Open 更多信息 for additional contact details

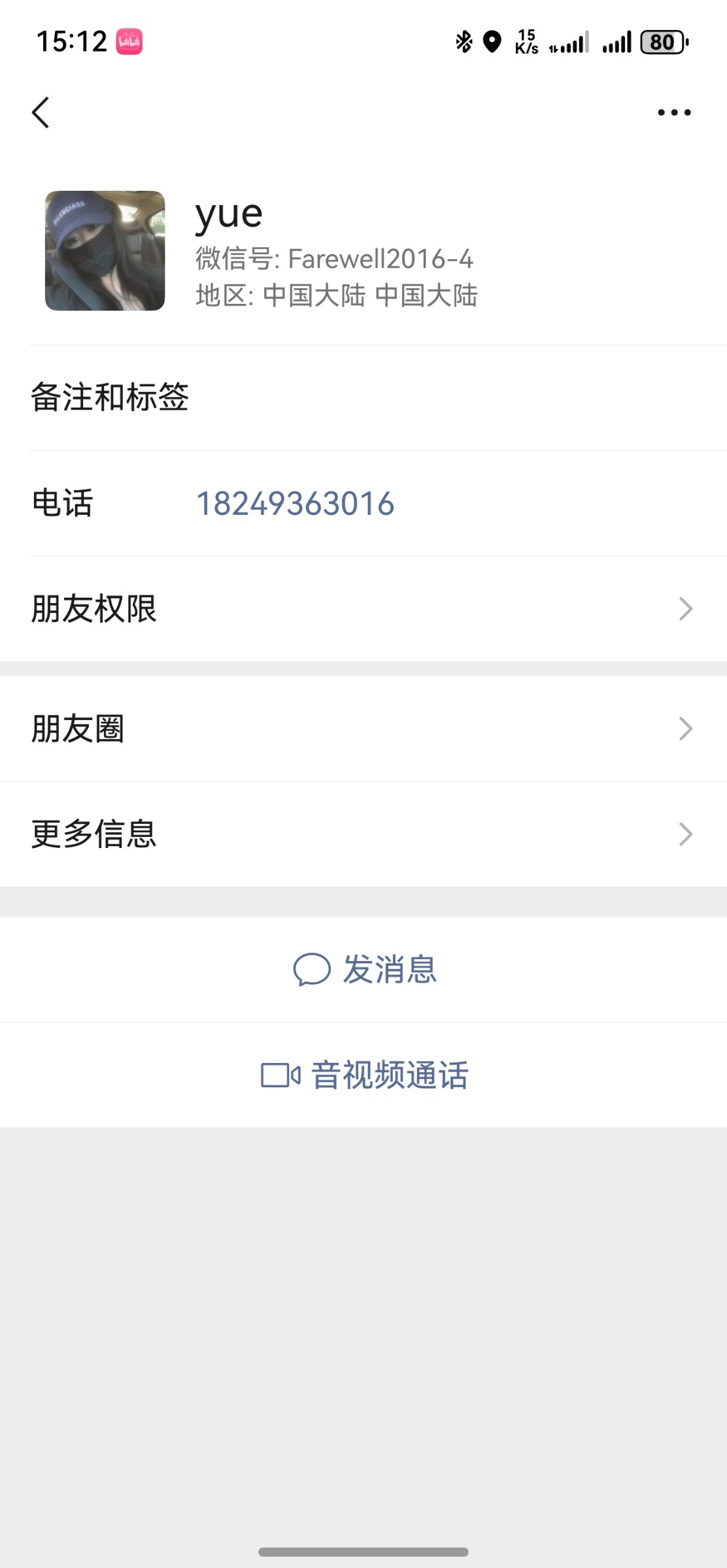coord(93,834)
